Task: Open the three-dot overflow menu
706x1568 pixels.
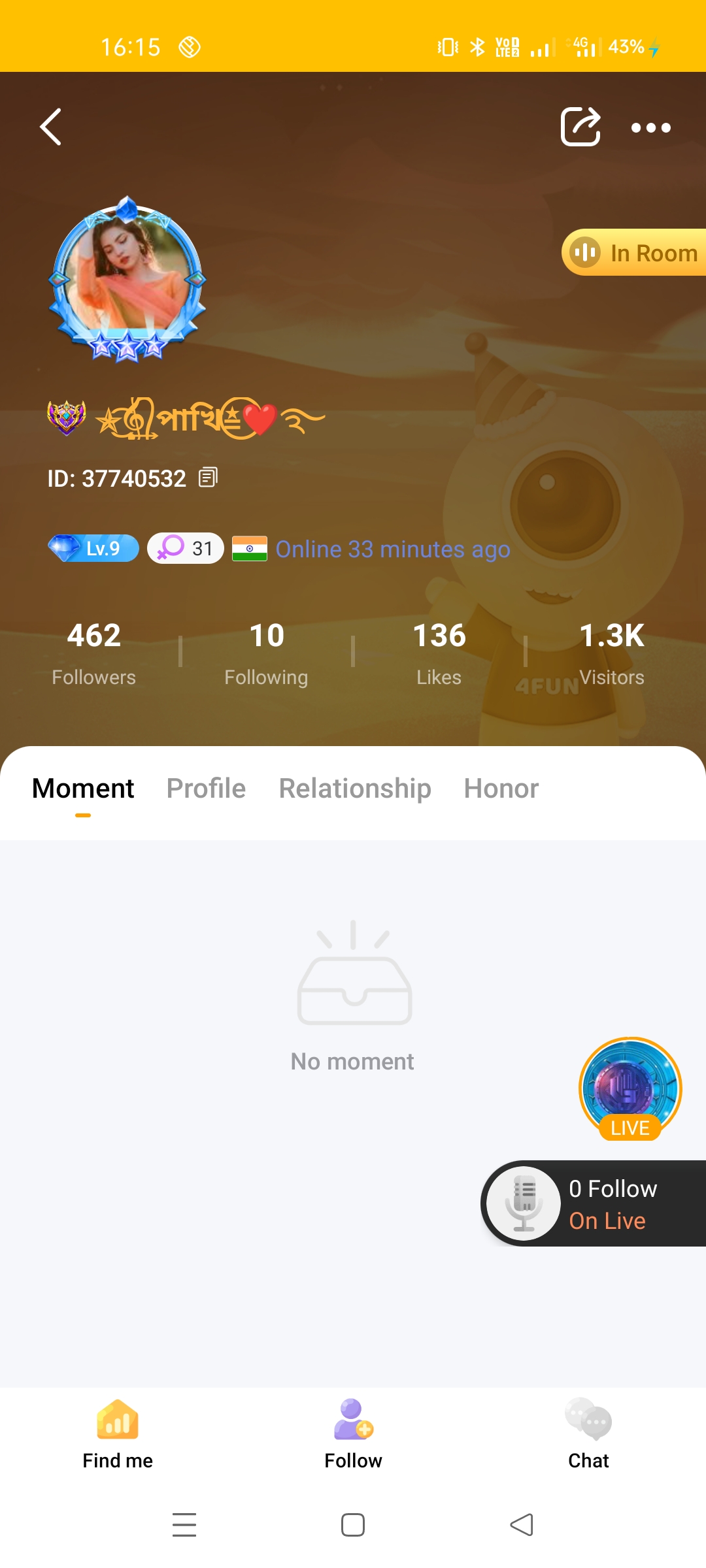Action: [x=650, y=128]
